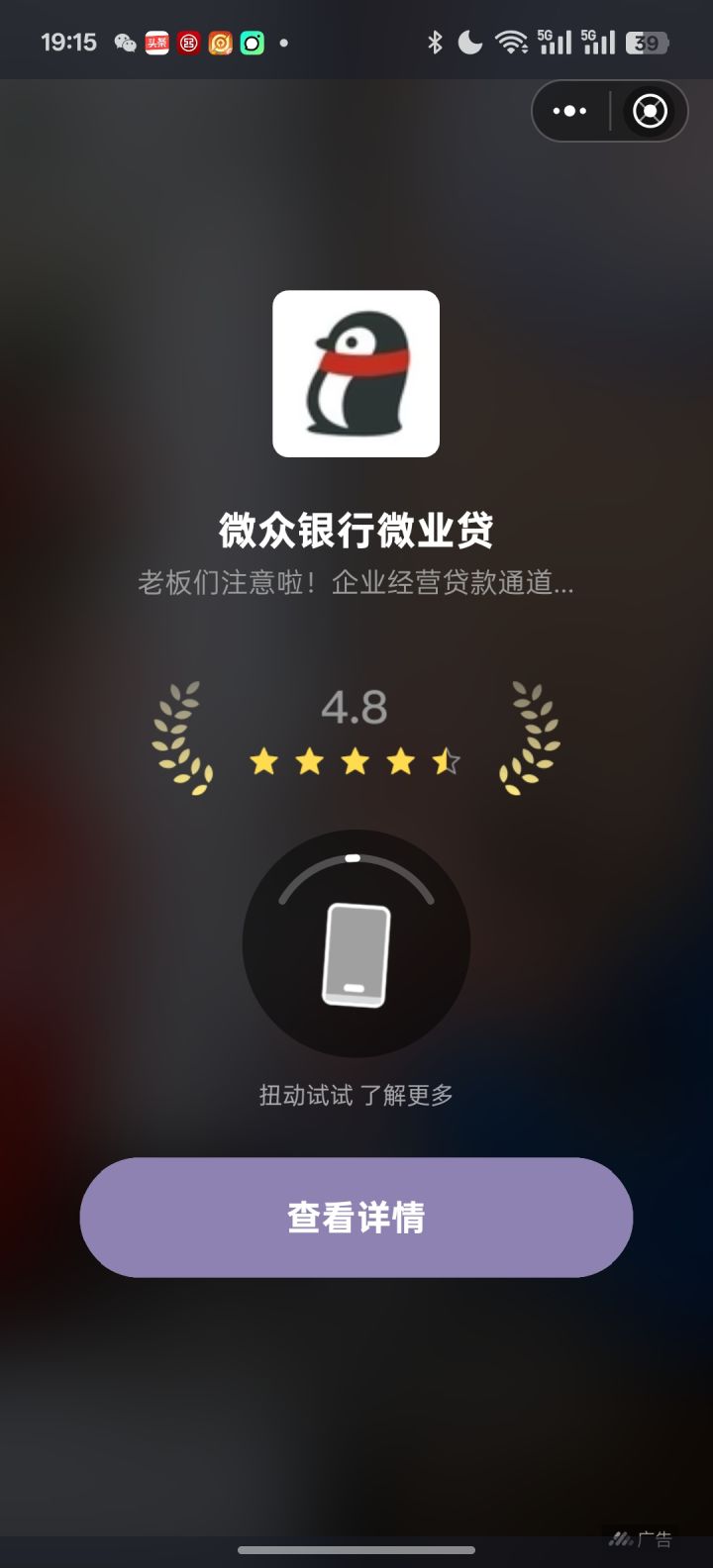The width and height of the screenshot is (713, 1568).
Task: Tap the Wi-Fi icon in the status bar
Action: point(509,42)
